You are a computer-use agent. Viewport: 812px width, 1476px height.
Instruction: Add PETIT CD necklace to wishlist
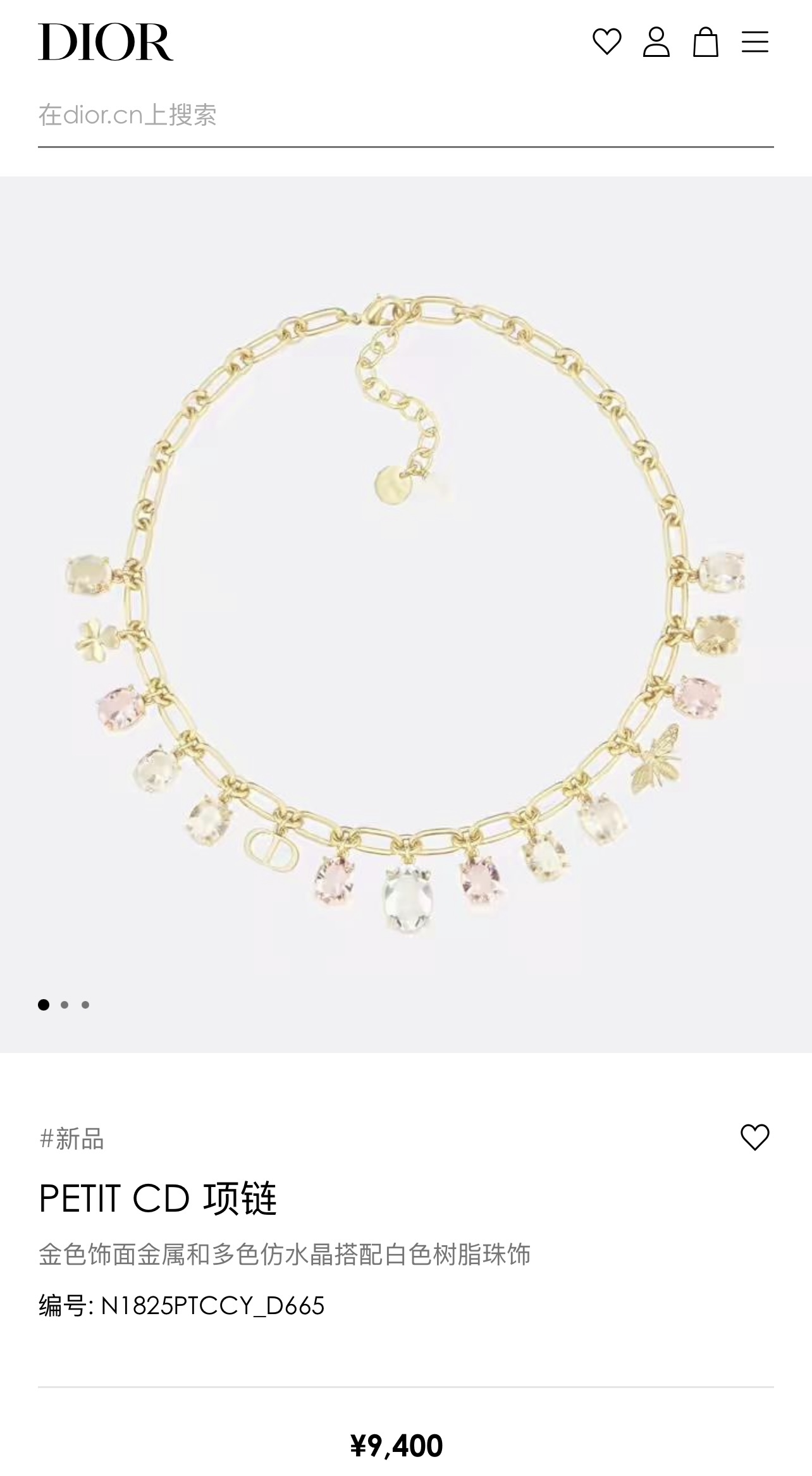[754, 1137]
